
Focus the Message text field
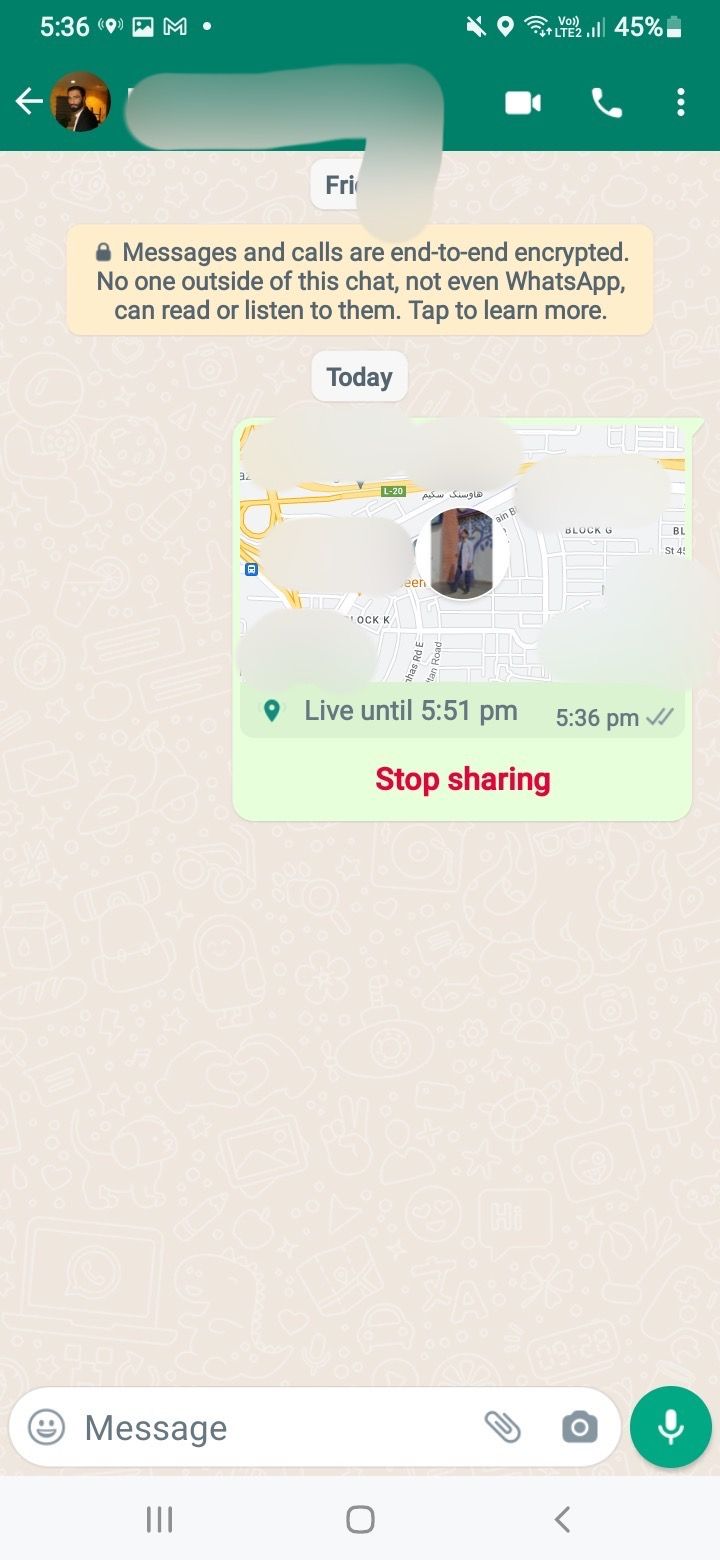tap(270, 1427)
